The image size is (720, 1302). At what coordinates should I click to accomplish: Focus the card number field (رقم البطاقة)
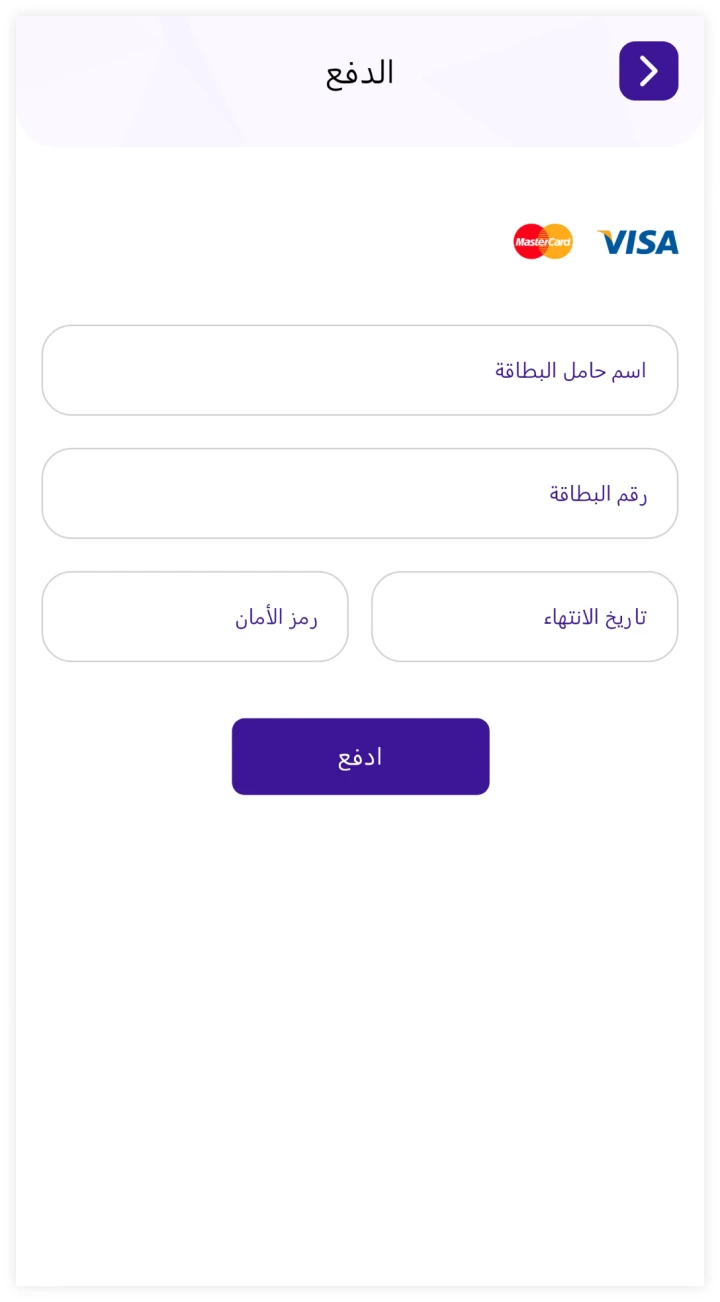pyautogui.click(x=360, y=493)
